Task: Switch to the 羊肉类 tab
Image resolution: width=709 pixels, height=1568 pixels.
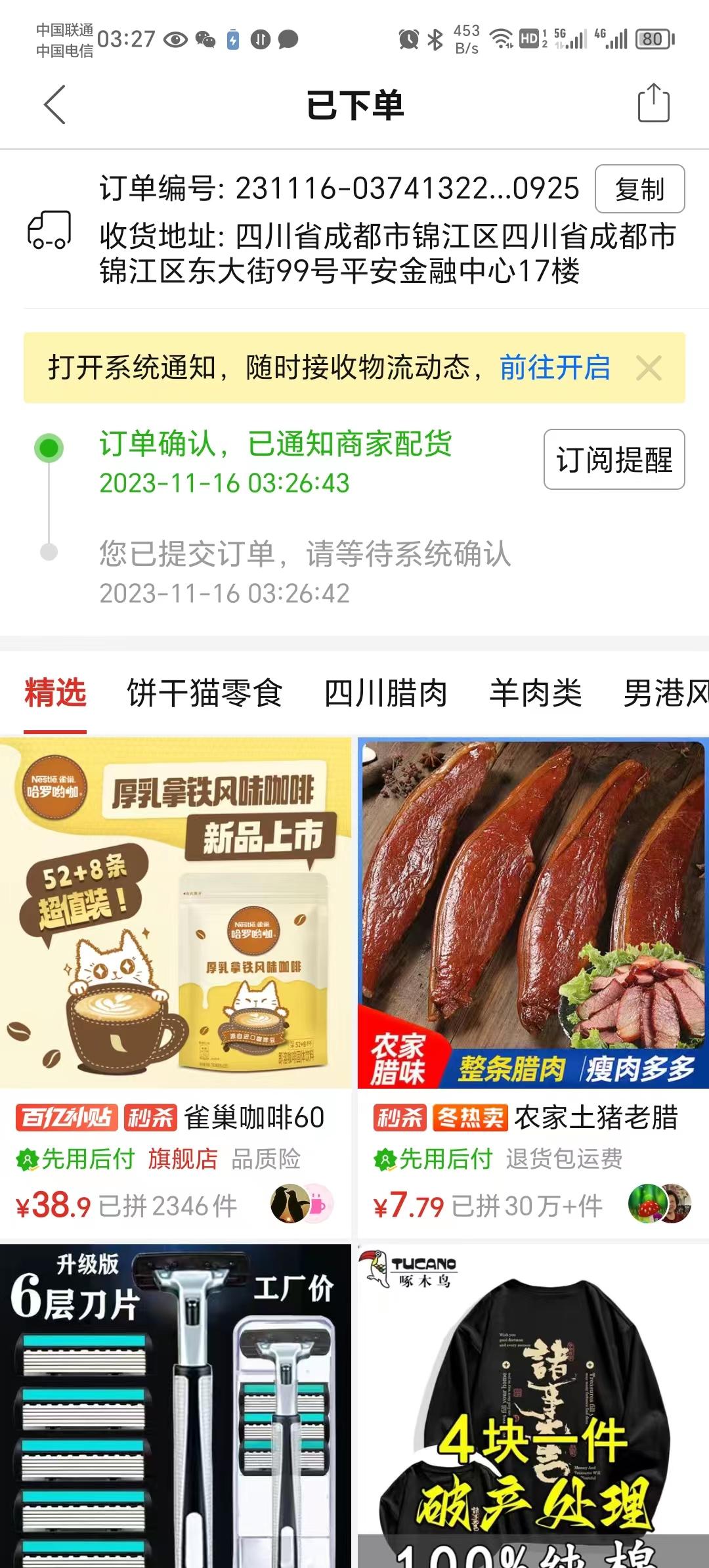Action: pyautogui.click(x=536, y=693)
